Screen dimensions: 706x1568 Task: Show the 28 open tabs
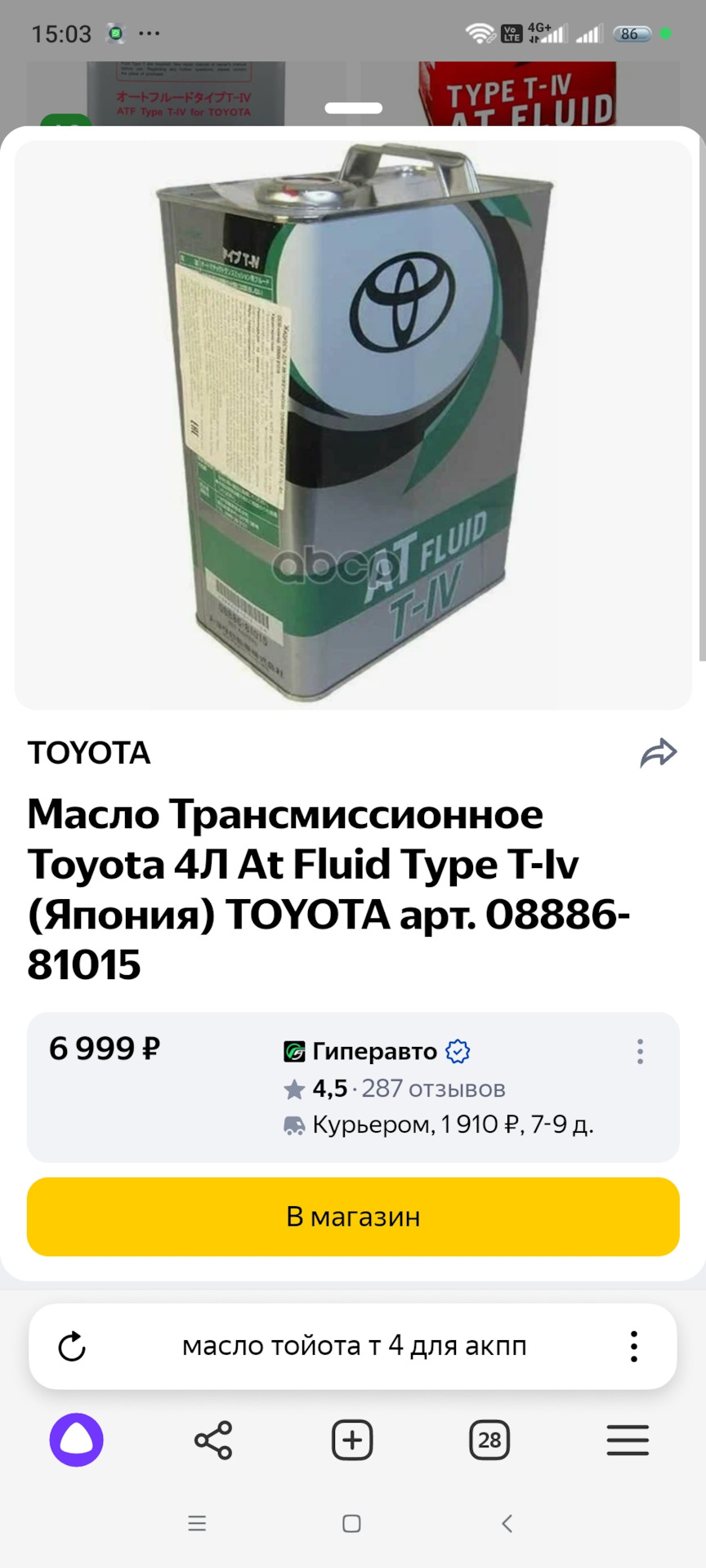pos(489,1440)
